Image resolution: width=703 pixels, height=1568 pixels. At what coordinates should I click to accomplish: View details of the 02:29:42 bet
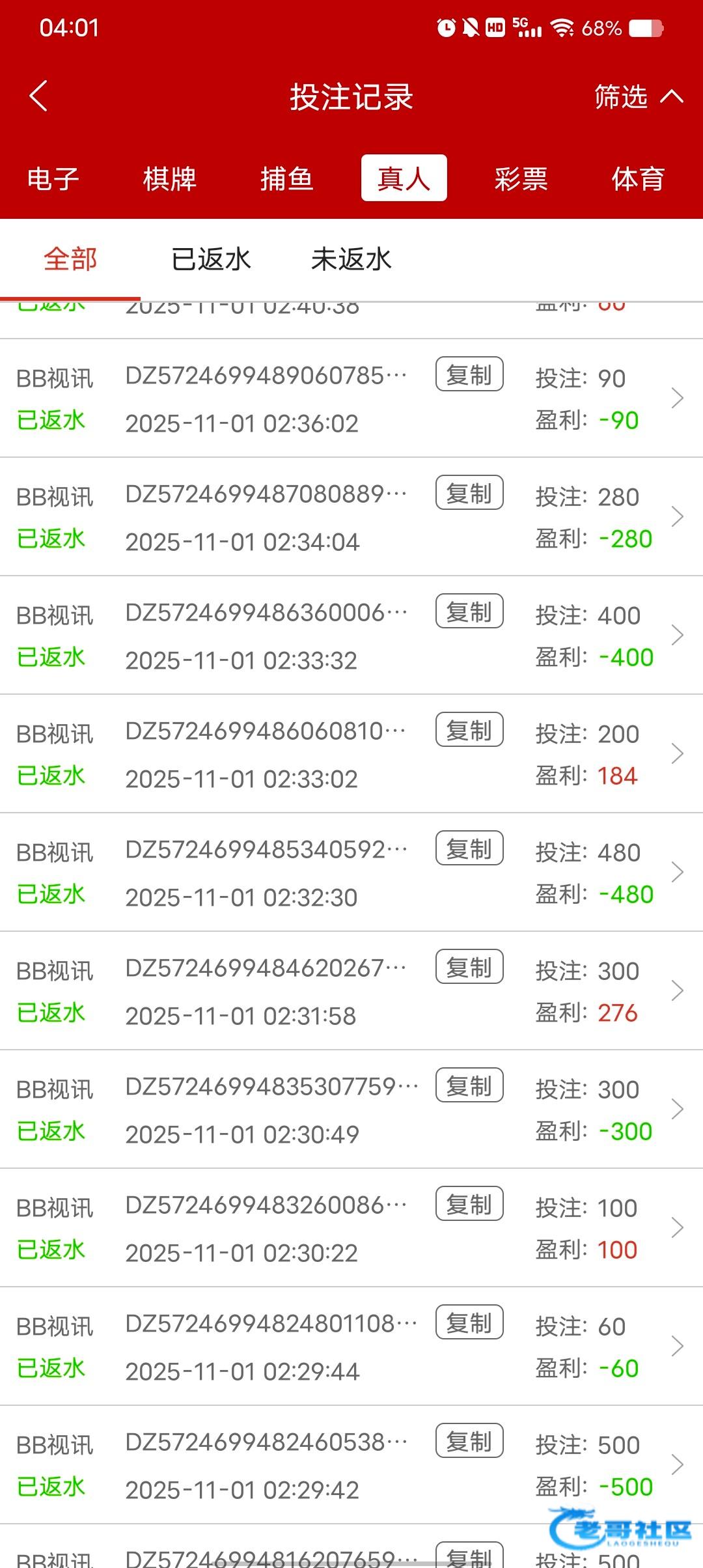point(677,1464)
